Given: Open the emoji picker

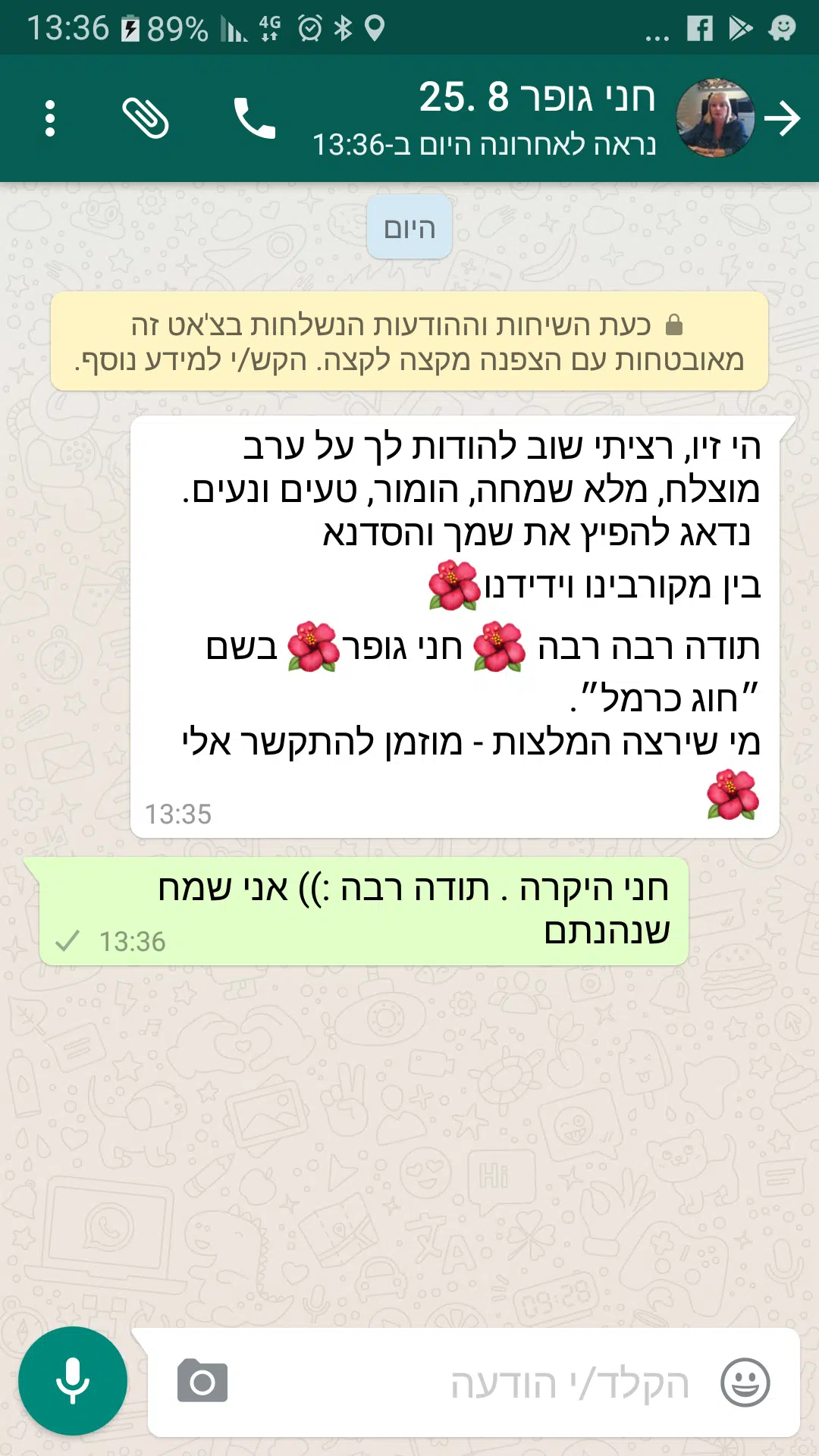Looking at the screenshot, I should 745,1382.
